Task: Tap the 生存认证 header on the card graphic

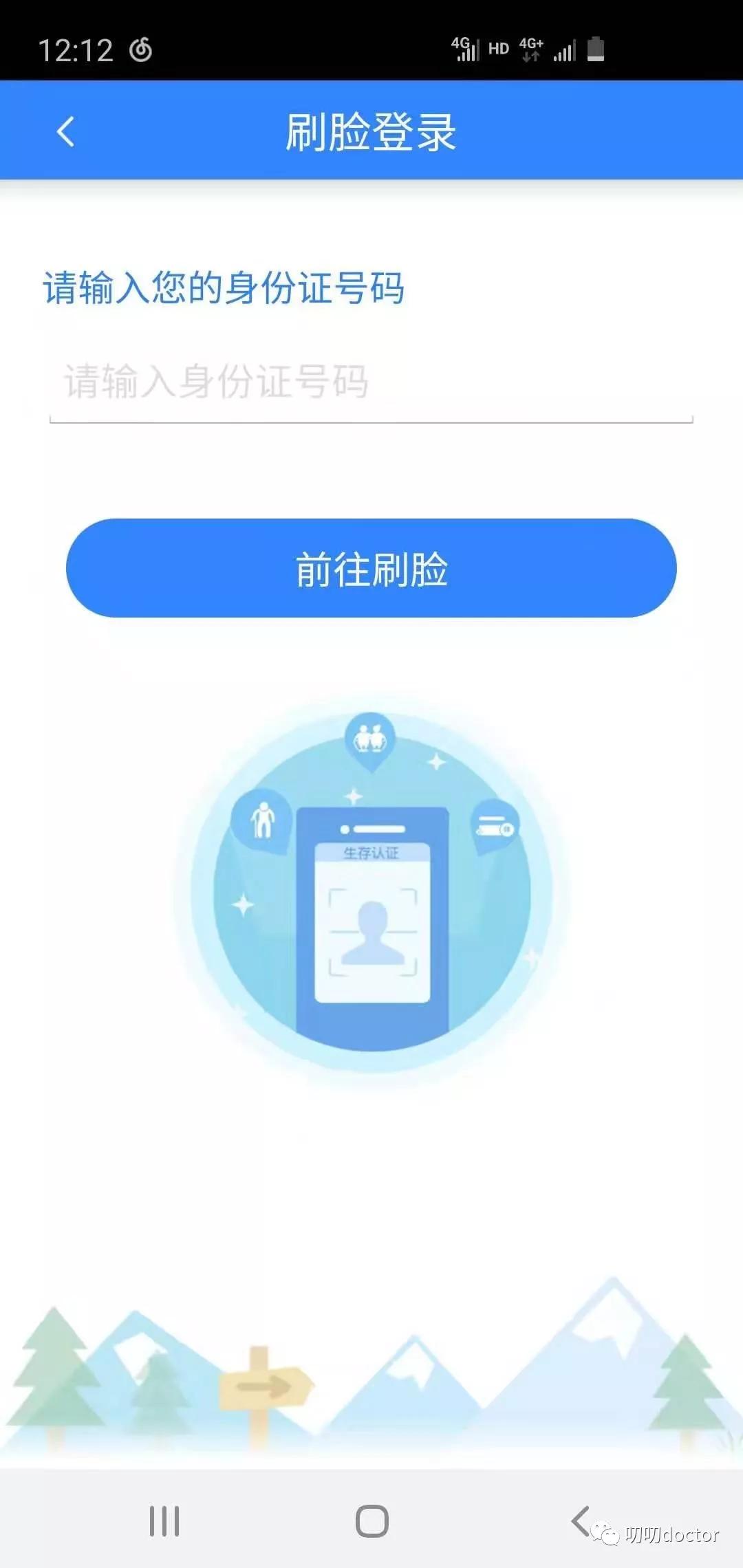Action: tap(371, 853)
